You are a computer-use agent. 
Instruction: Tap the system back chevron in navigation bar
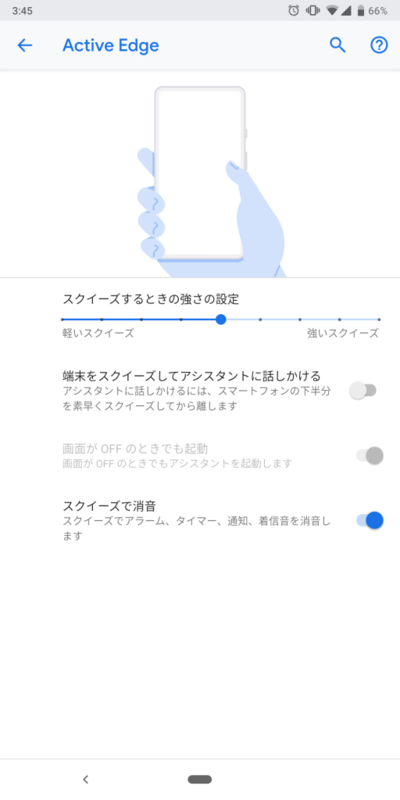(x=86, y=779)
